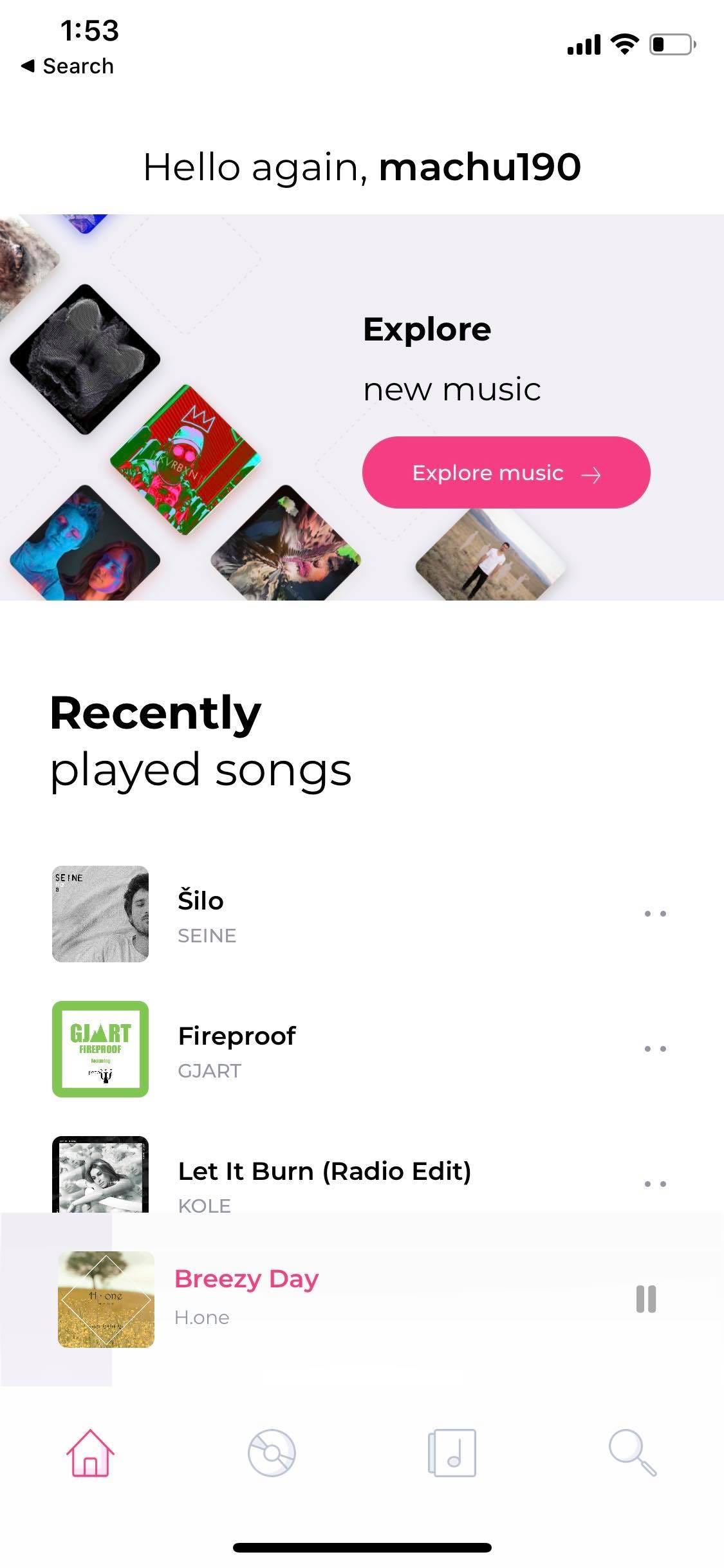Go to the disc explore tab
This screenshot has height=1568, width=724.
(272, 1453)
